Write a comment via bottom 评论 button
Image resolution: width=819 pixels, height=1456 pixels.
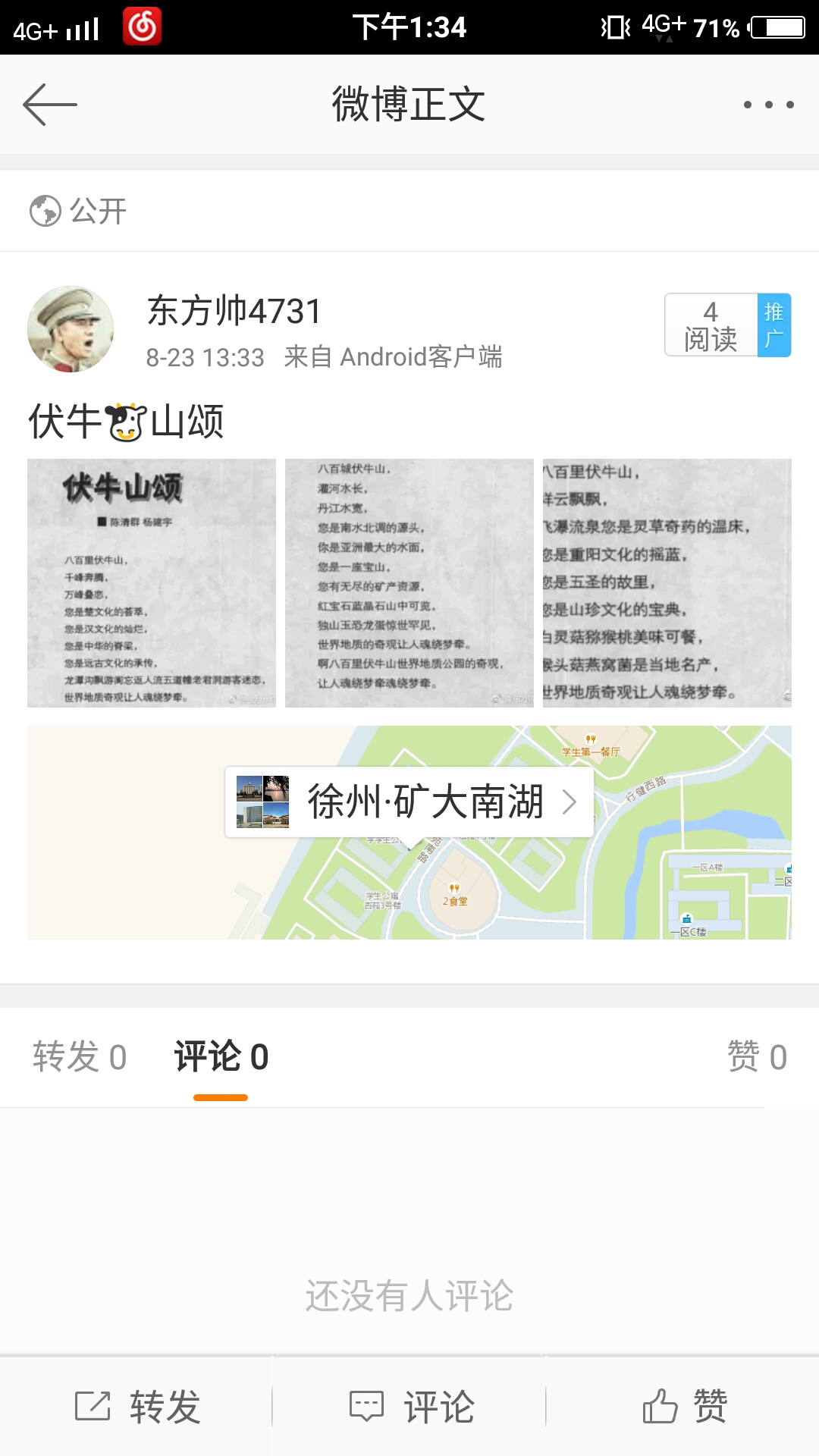410,1407
